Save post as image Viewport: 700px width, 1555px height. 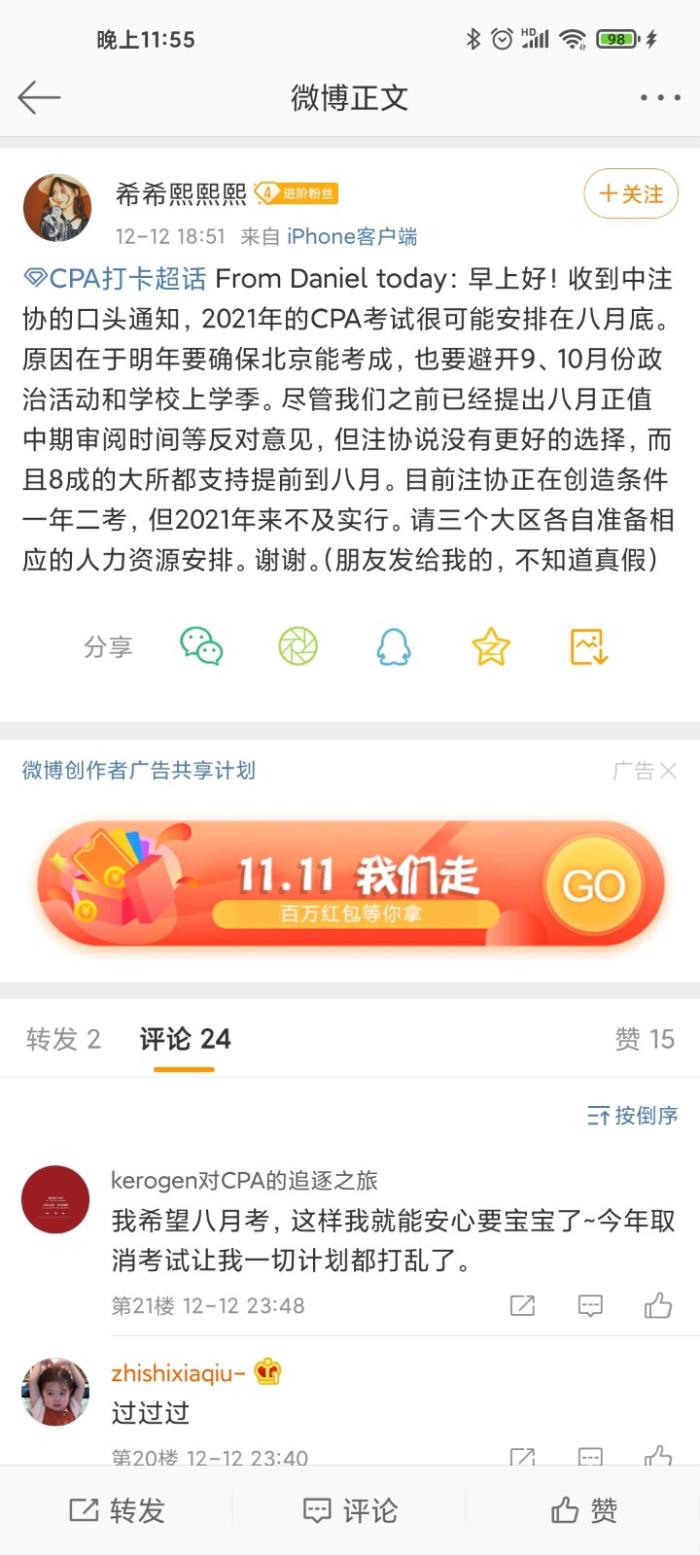[588, 646]
